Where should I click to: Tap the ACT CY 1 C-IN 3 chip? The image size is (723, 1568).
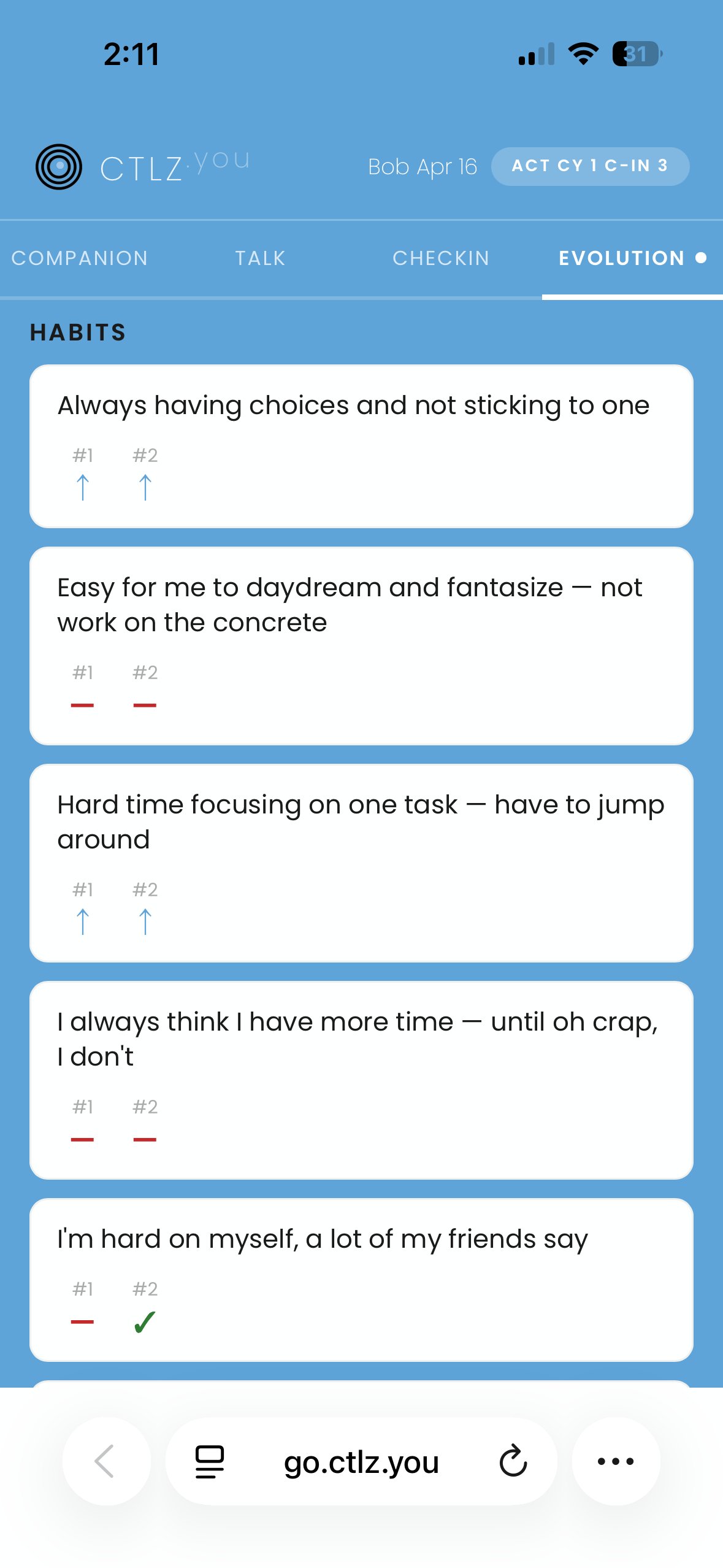coord(590,166)
